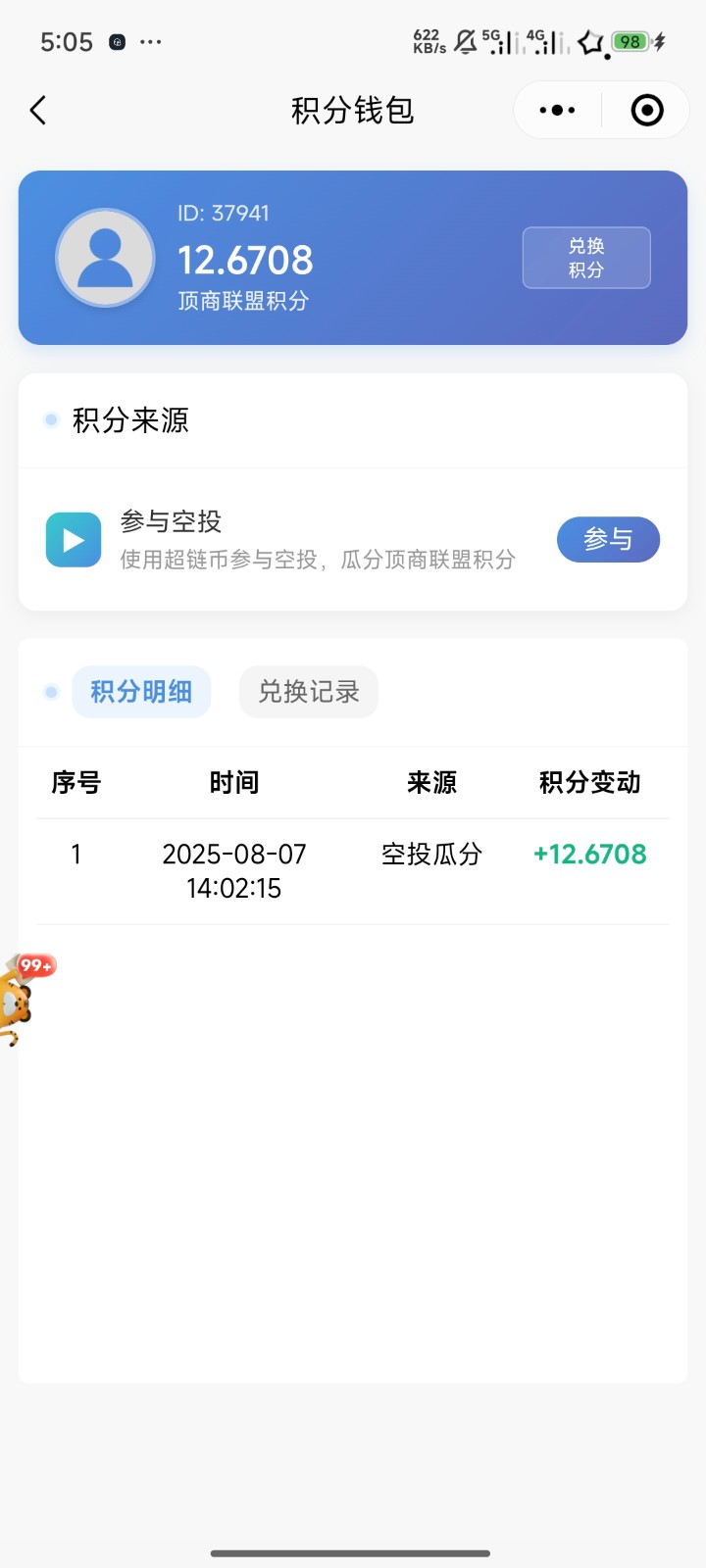Tap the ID 37941 text
This screenshot has width=706, height=1568.
(x=226, y=213)
